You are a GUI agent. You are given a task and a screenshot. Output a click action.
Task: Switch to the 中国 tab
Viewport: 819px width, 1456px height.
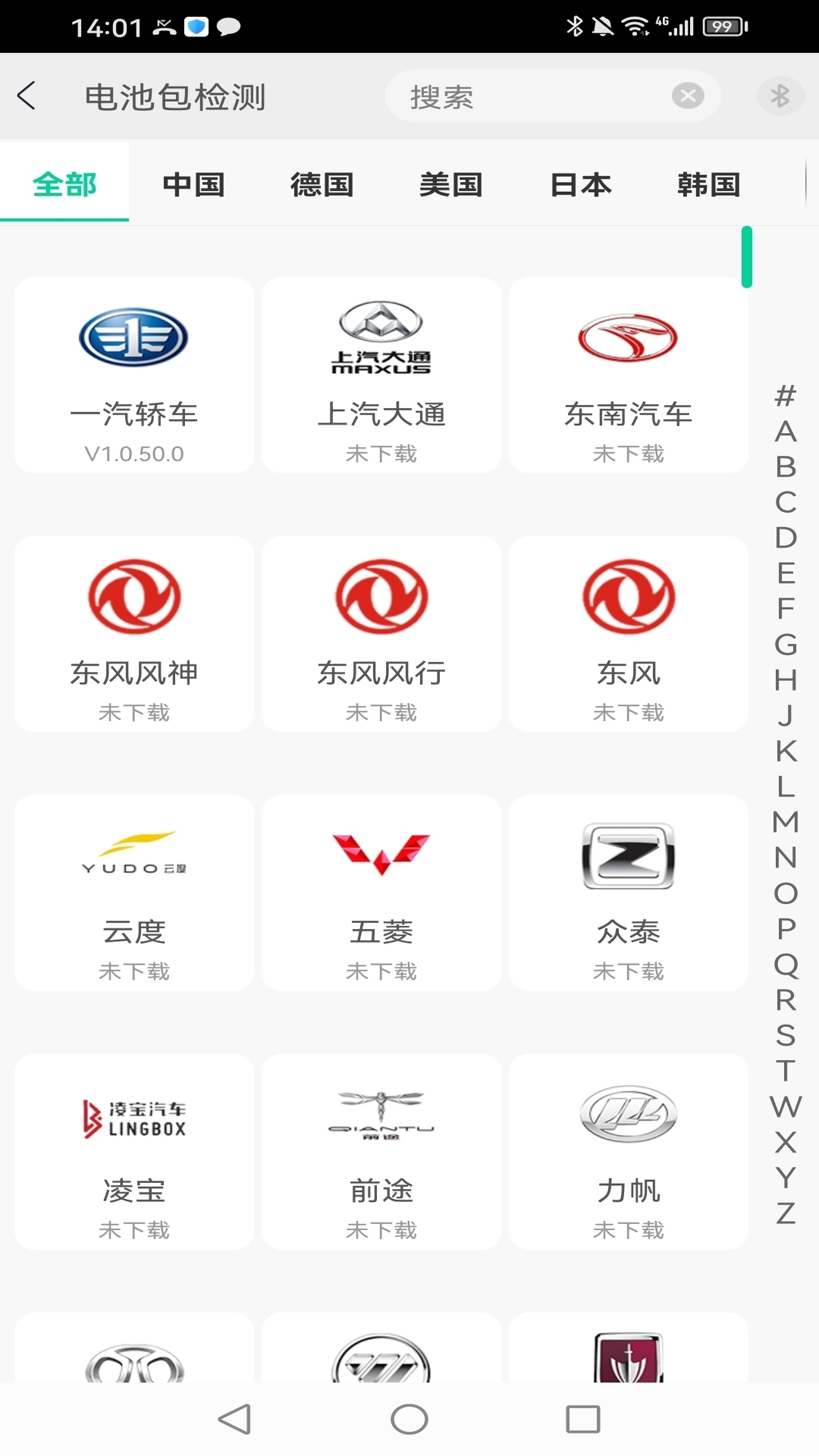tap(193, 184)
